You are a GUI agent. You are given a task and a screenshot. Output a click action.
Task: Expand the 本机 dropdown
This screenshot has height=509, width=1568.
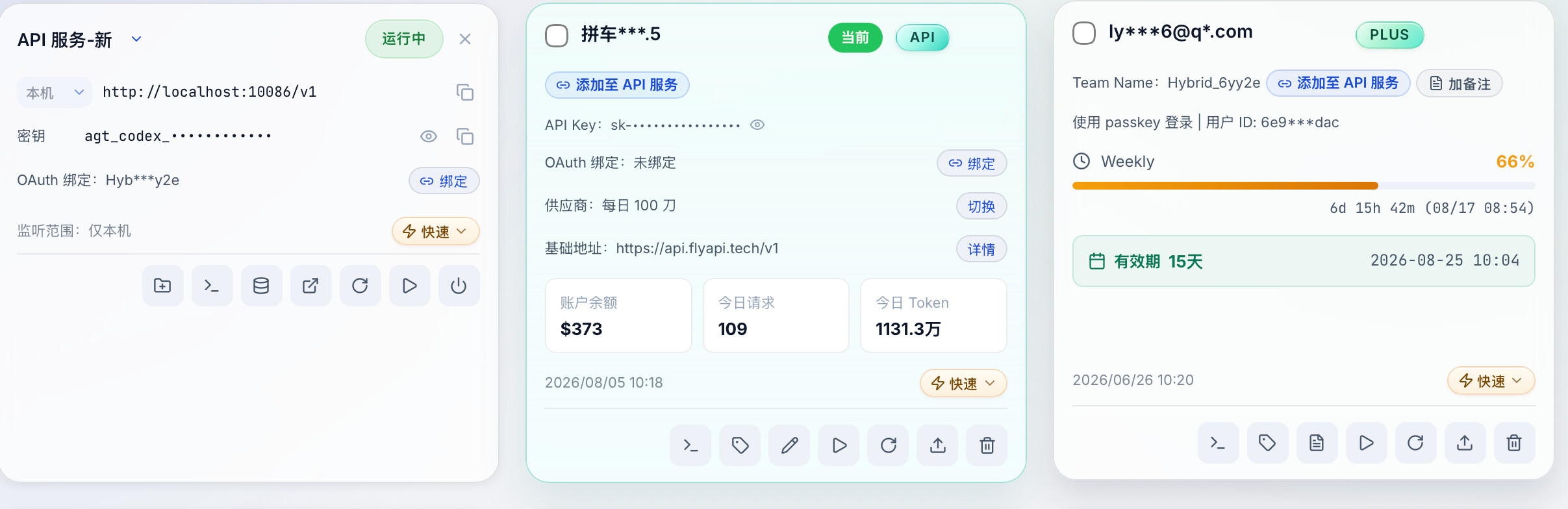(x=55, y=92)
